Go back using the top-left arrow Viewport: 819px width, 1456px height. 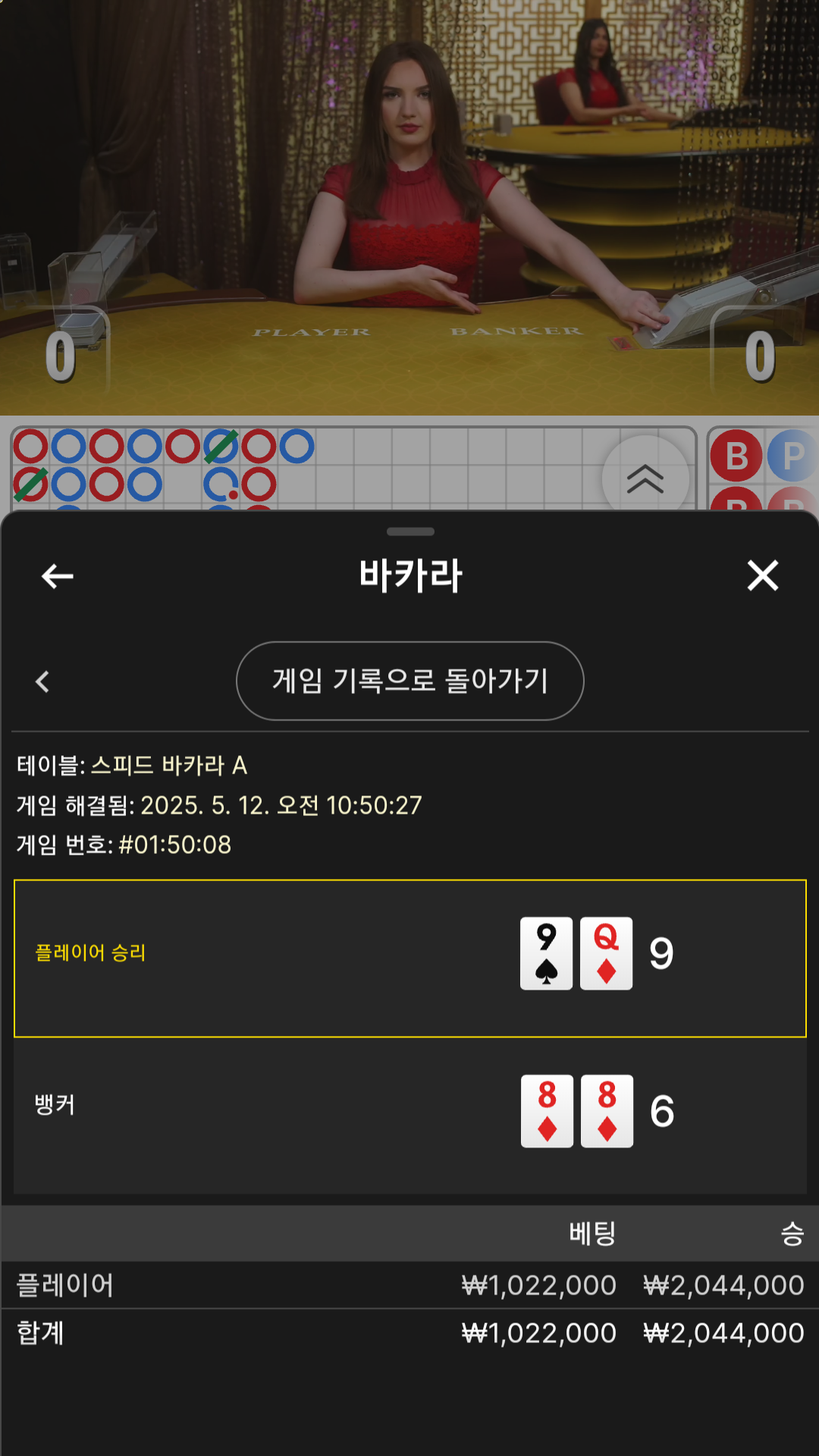click(57, 576)
